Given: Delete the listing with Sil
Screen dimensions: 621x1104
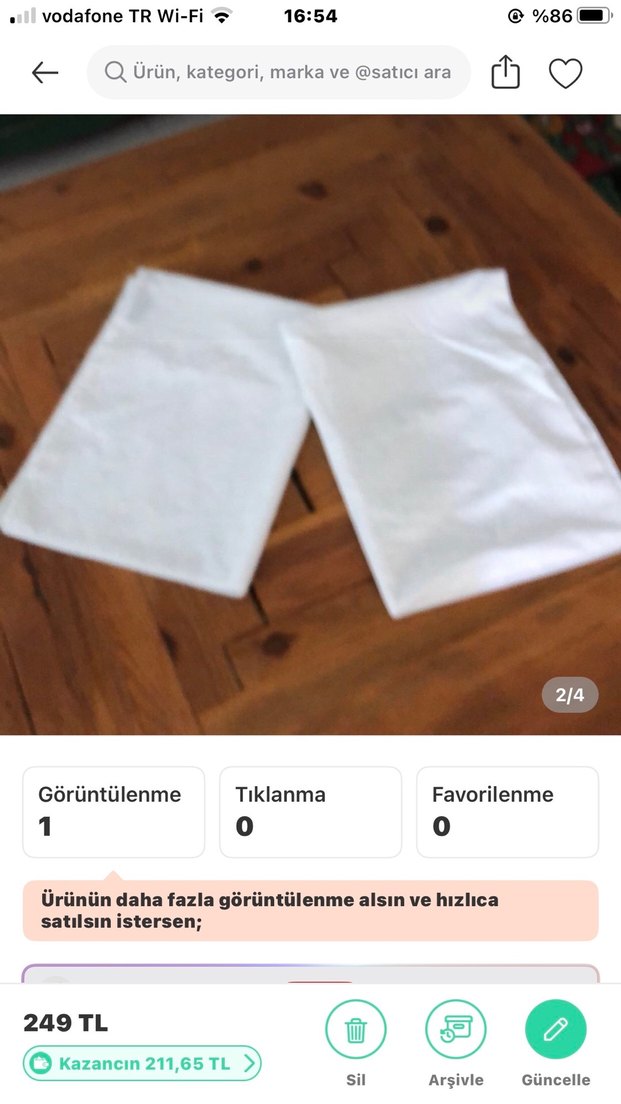Looking at the screenshot, I should coord(356,1031).
